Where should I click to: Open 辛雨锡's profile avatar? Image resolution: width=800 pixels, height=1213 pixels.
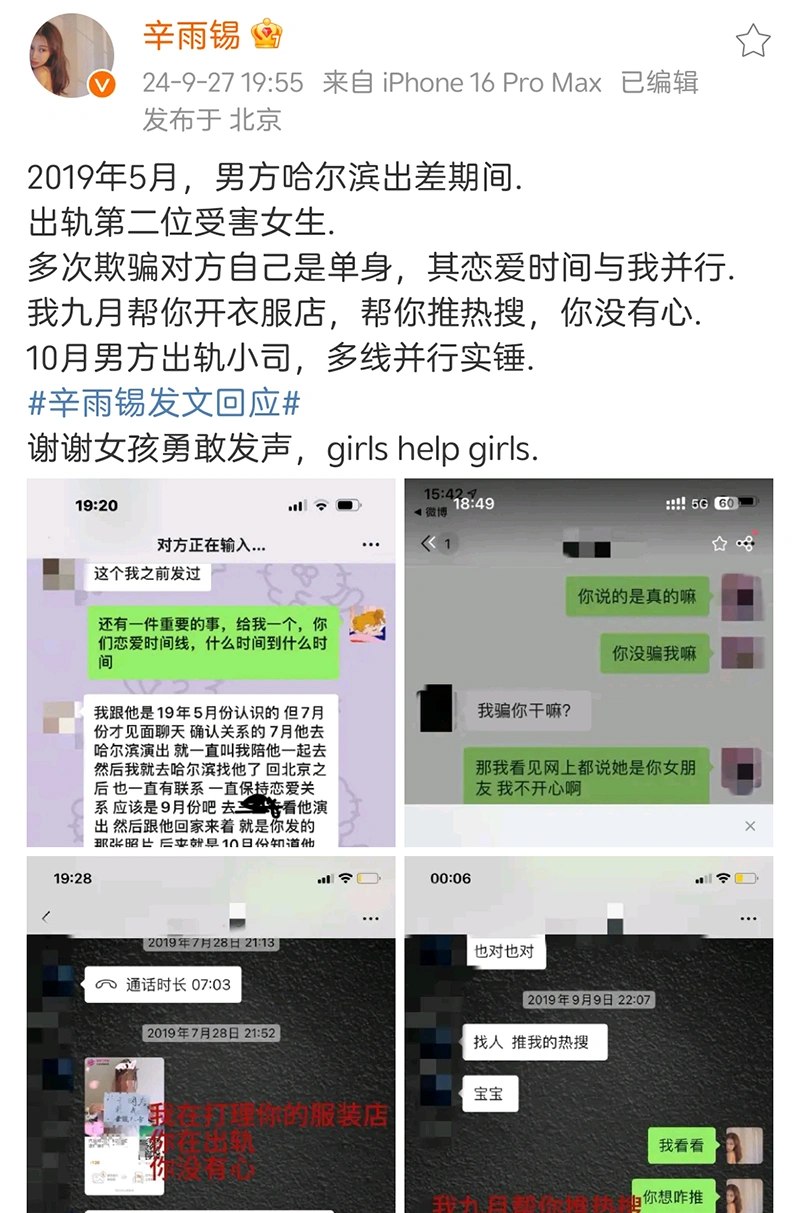pyautogui.click(x=72, y=55)
